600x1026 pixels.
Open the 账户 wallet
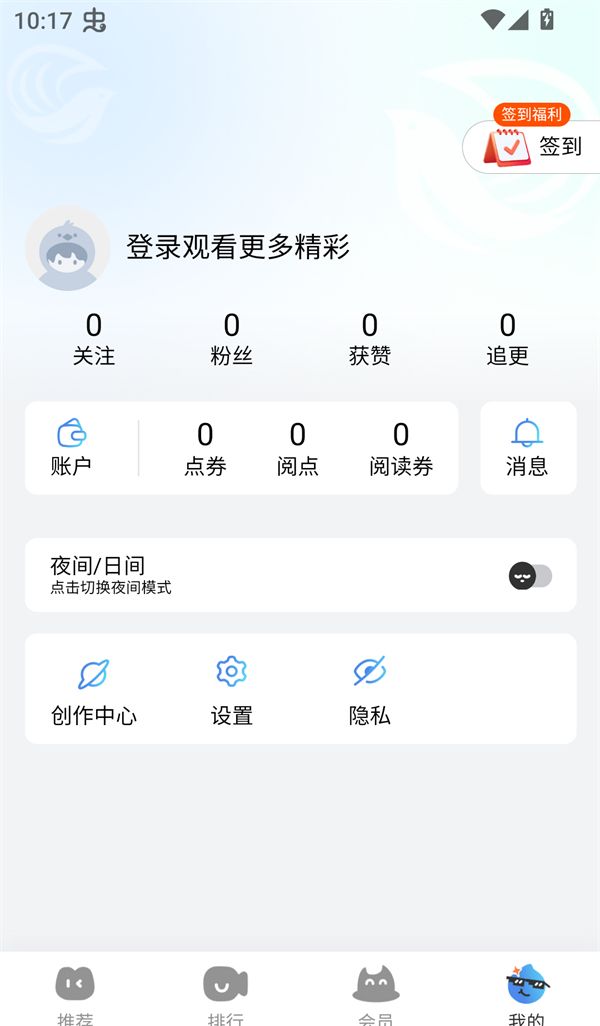71,448
